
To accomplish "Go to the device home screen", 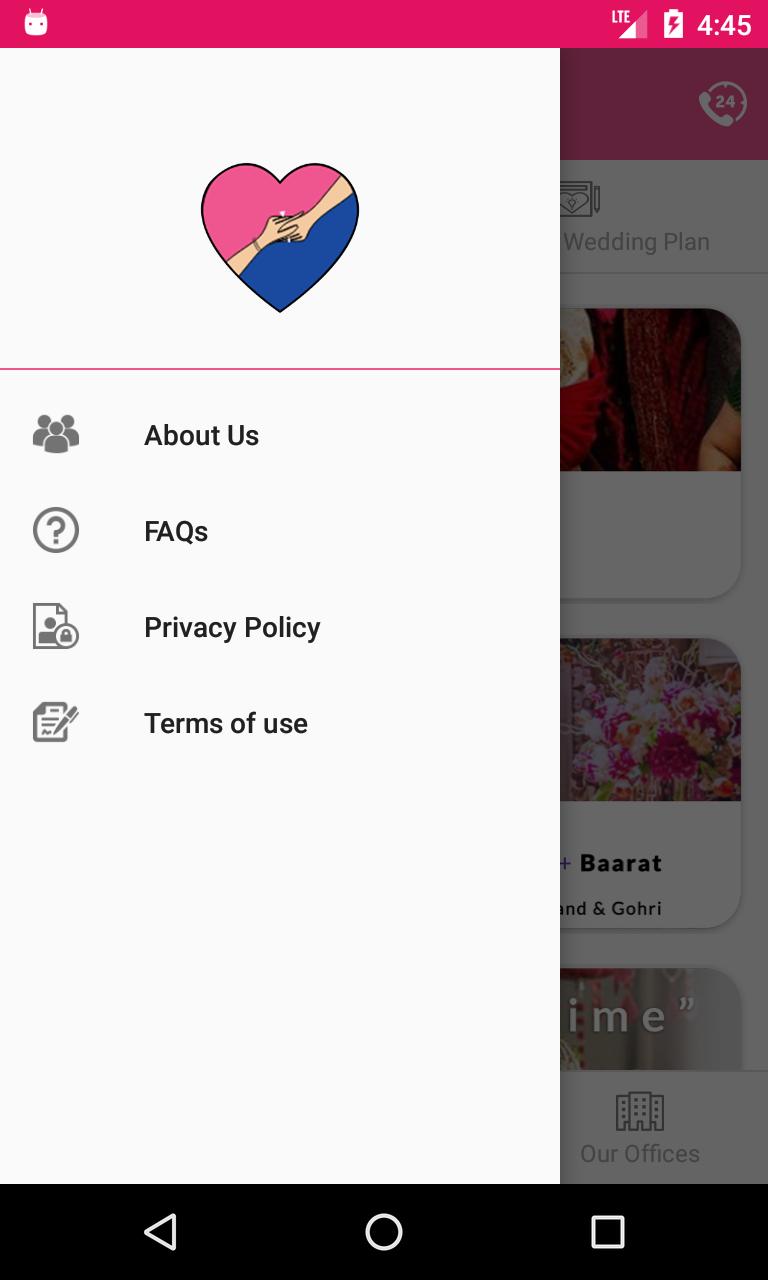I will (384, 1232).
